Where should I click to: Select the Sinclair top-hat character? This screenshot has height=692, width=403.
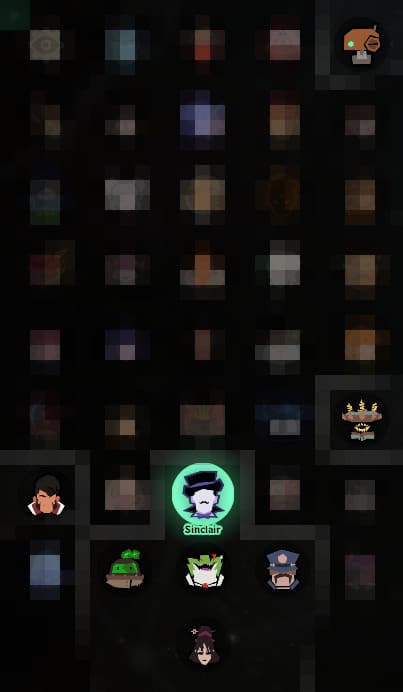(x=203, y=493)
